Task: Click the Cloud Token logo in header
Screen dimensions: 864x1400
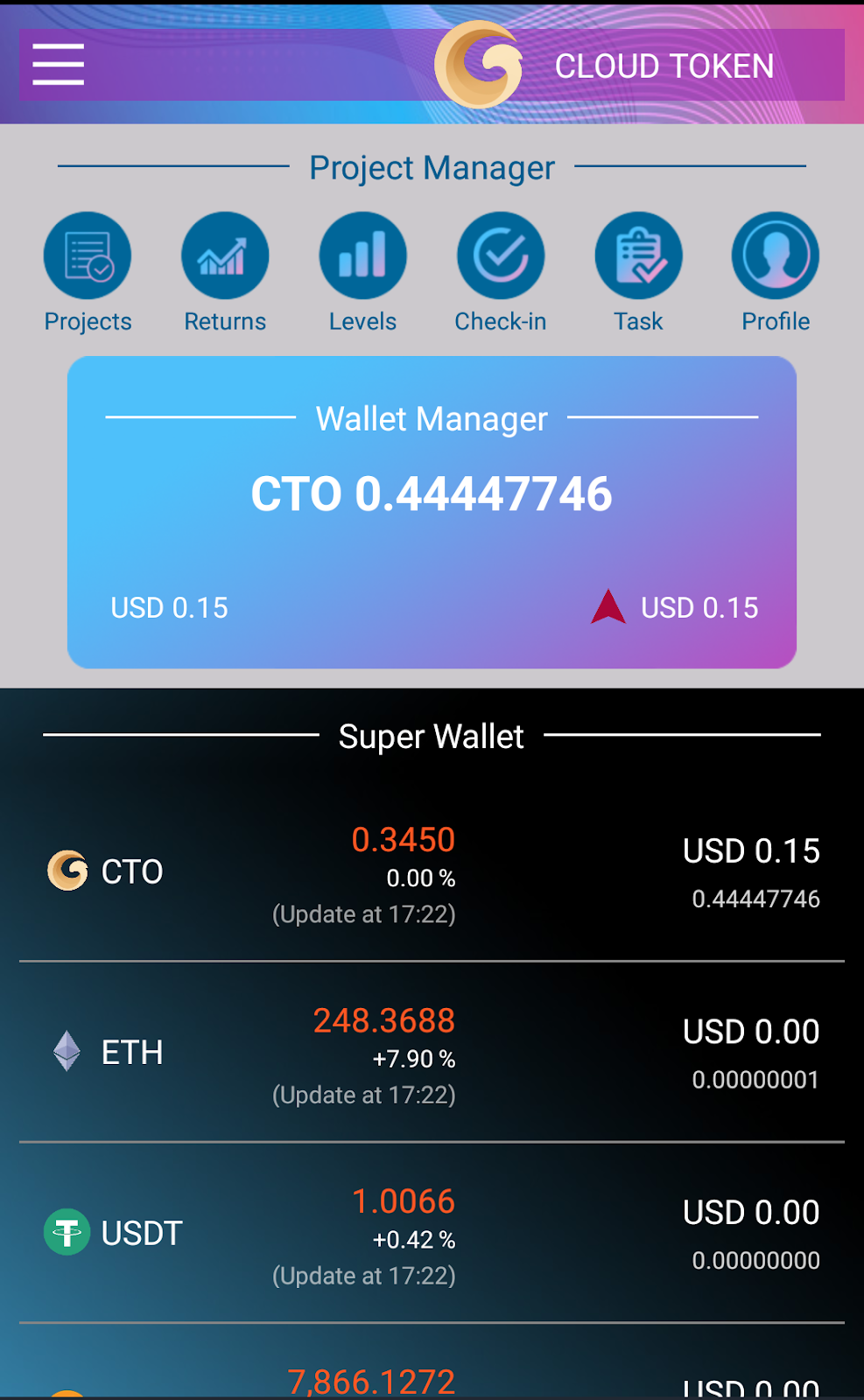Action: (x=479, y=64)
